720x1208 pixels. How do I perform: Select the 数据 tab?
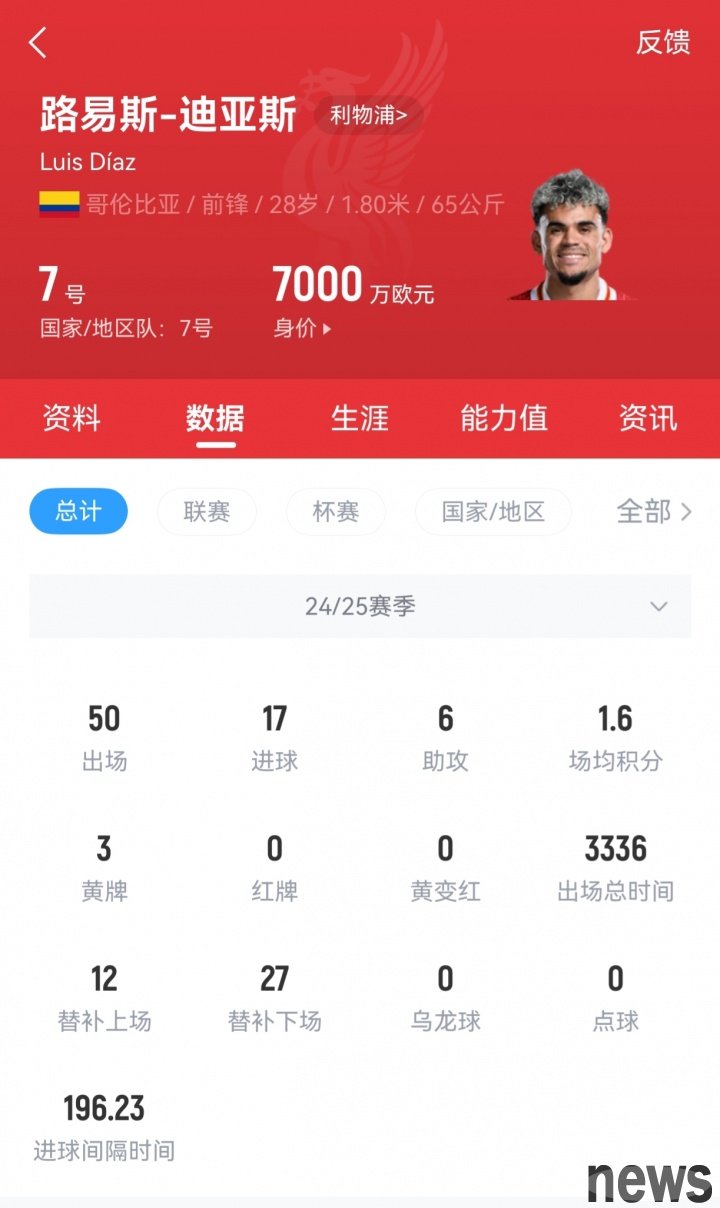[215, 418]
